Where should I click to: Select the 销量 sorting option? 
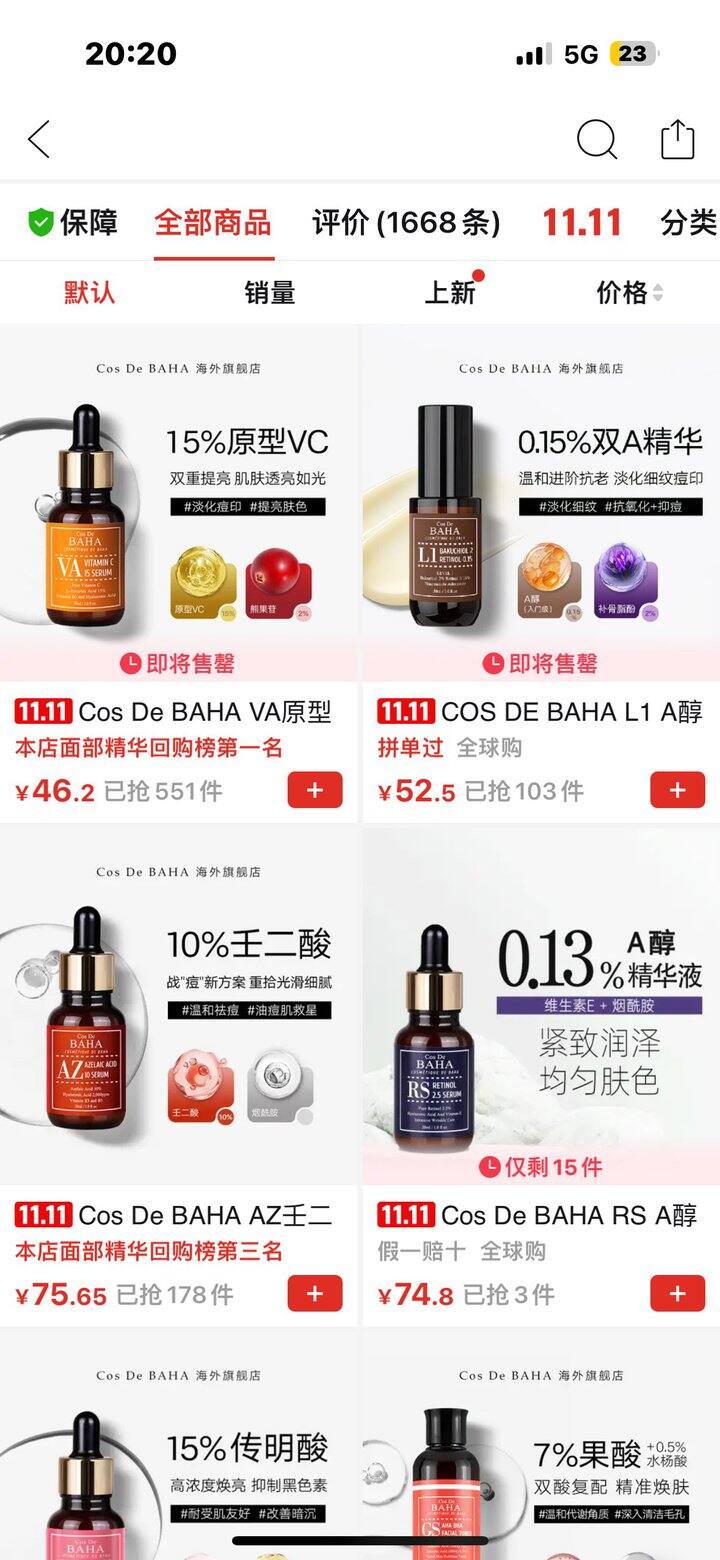pyautogui.click(x=268, y=291)
